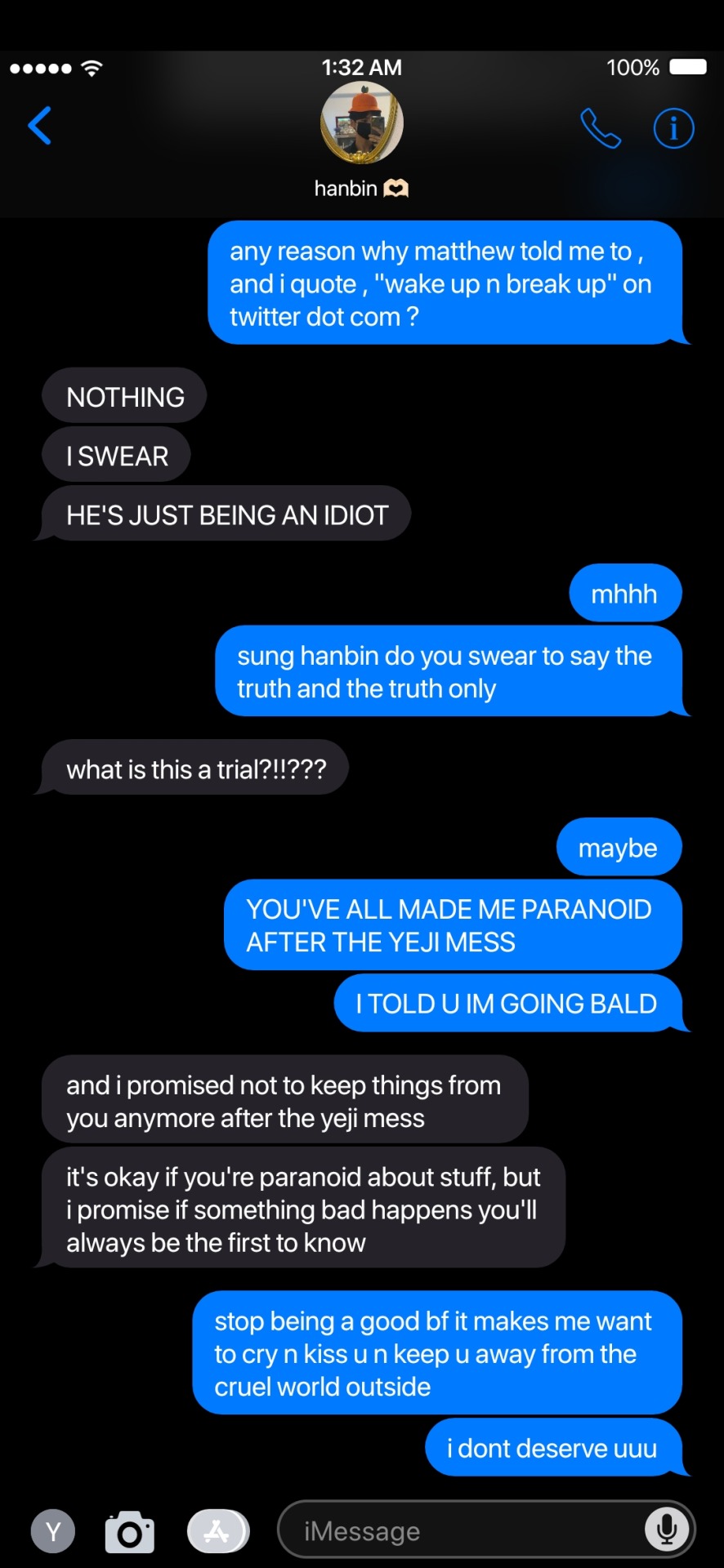Open conversation details info button

click(673, 128)
